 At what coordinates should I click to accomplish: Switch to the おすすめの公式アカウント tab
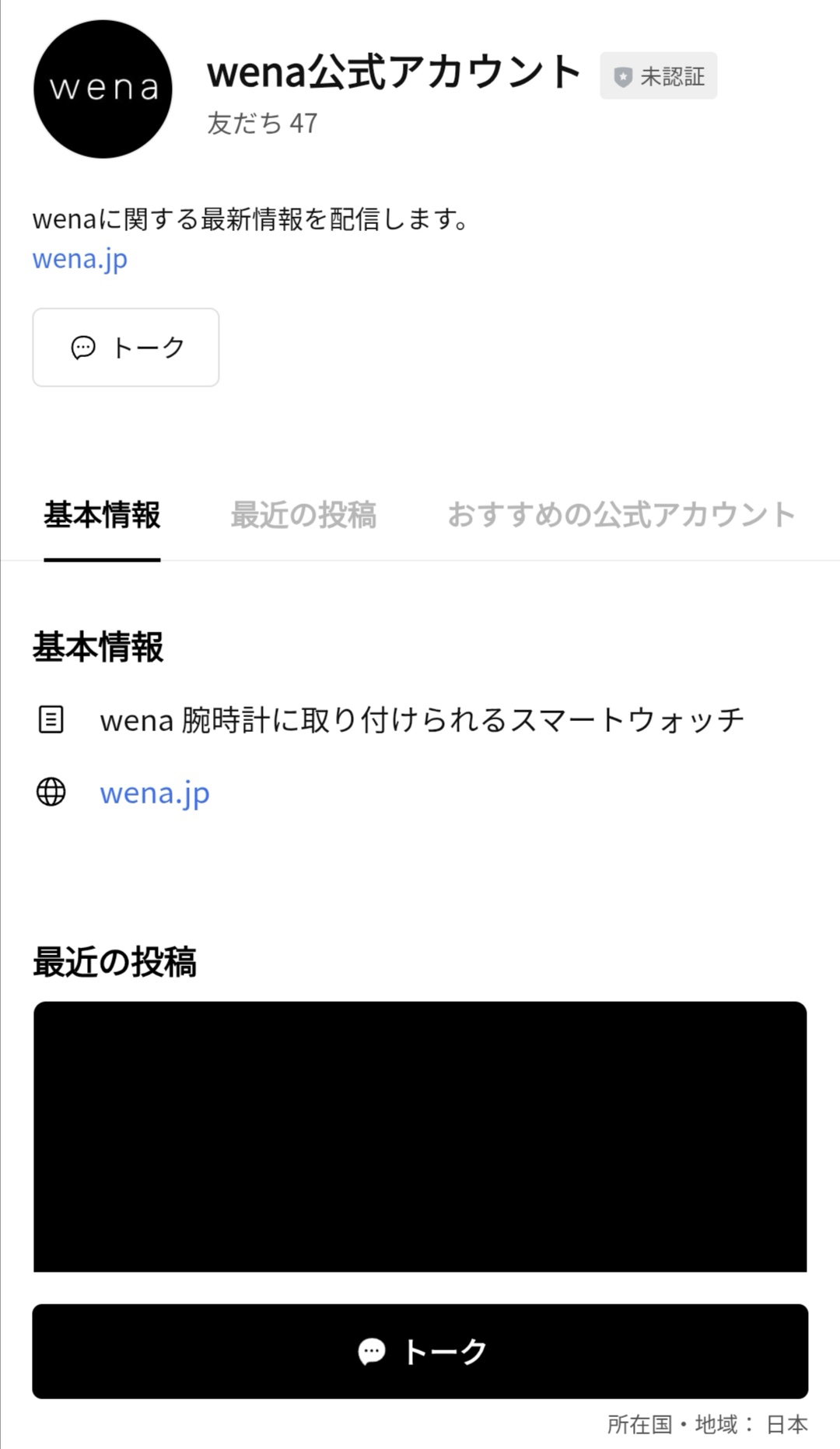621,515
